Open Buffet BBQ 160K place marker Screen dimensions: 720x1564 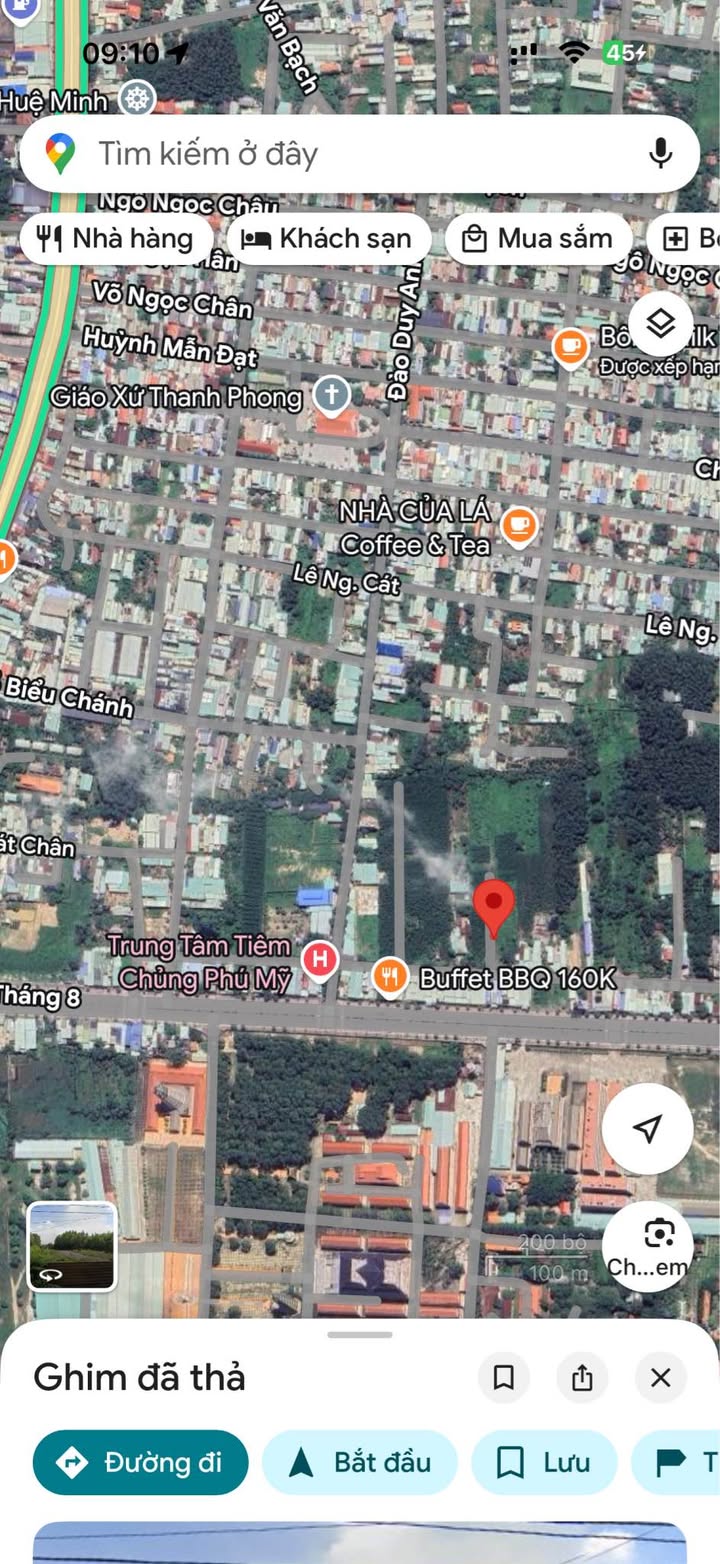point(390,977)
